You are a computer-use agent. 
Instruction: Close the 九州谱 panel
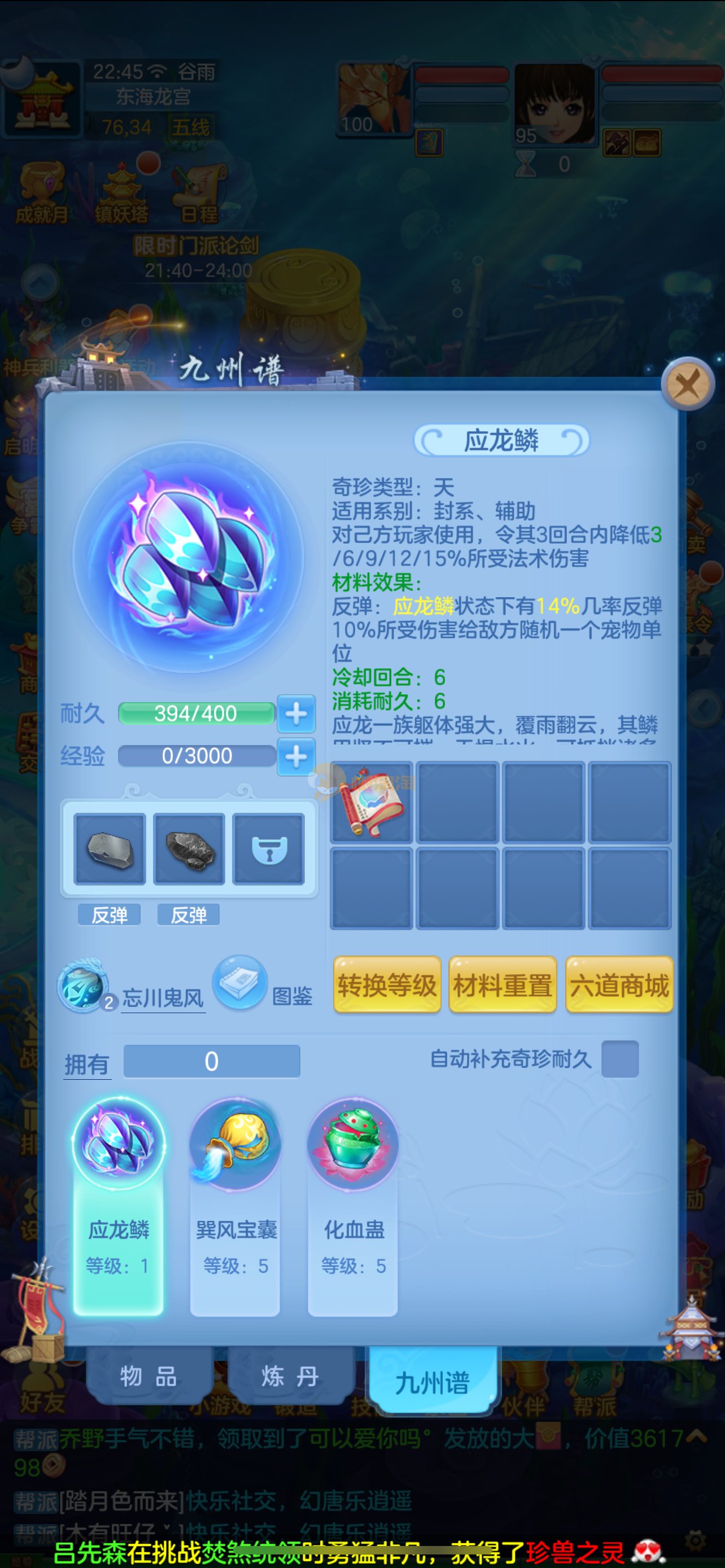688,384
